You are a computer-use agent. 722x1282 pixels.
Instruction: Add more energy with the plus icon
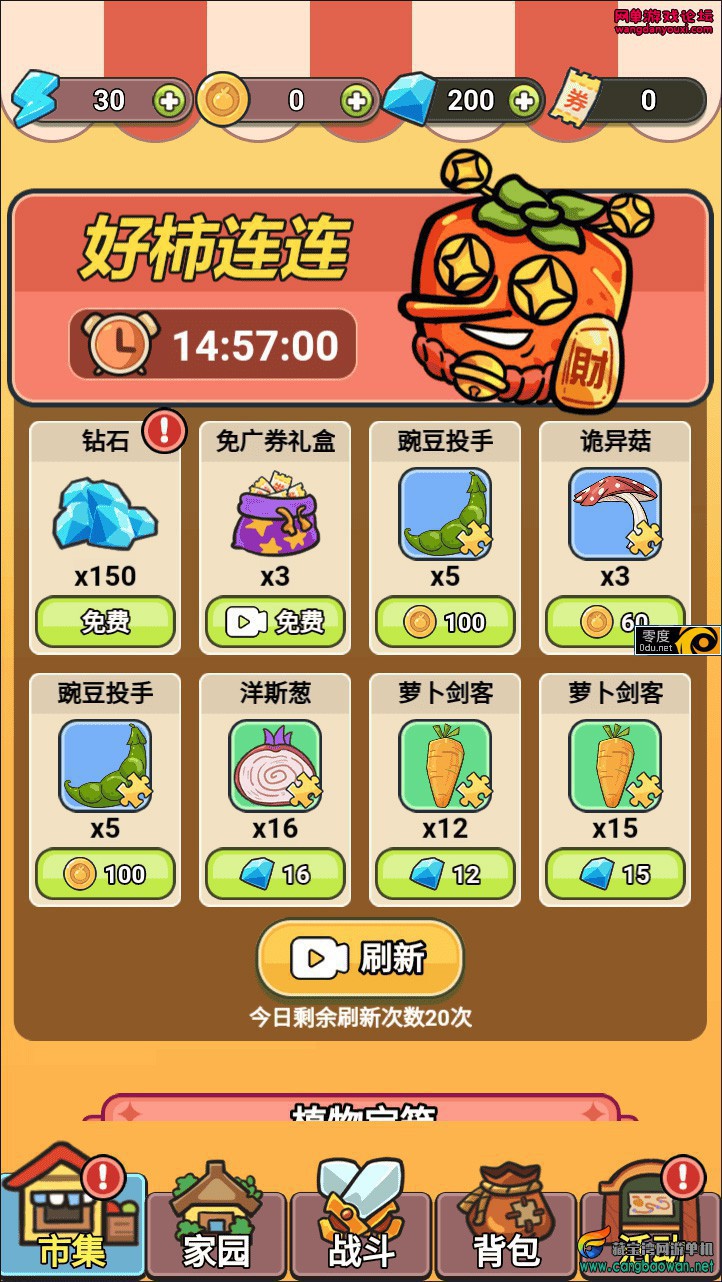168,100
